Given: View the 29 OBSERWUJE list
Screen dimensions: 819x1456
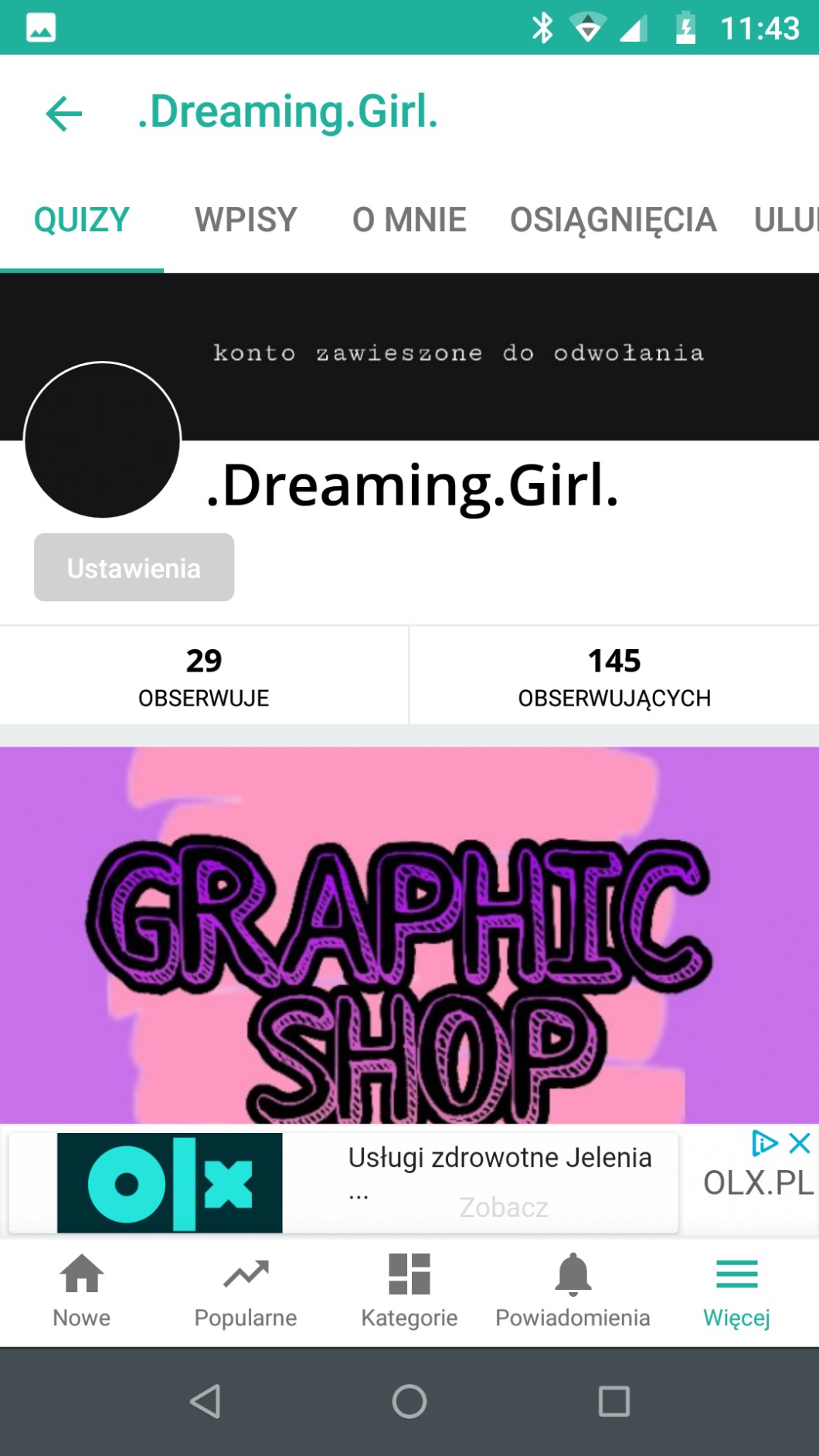Looking at the screenshot, I should (x=204, y=676).
